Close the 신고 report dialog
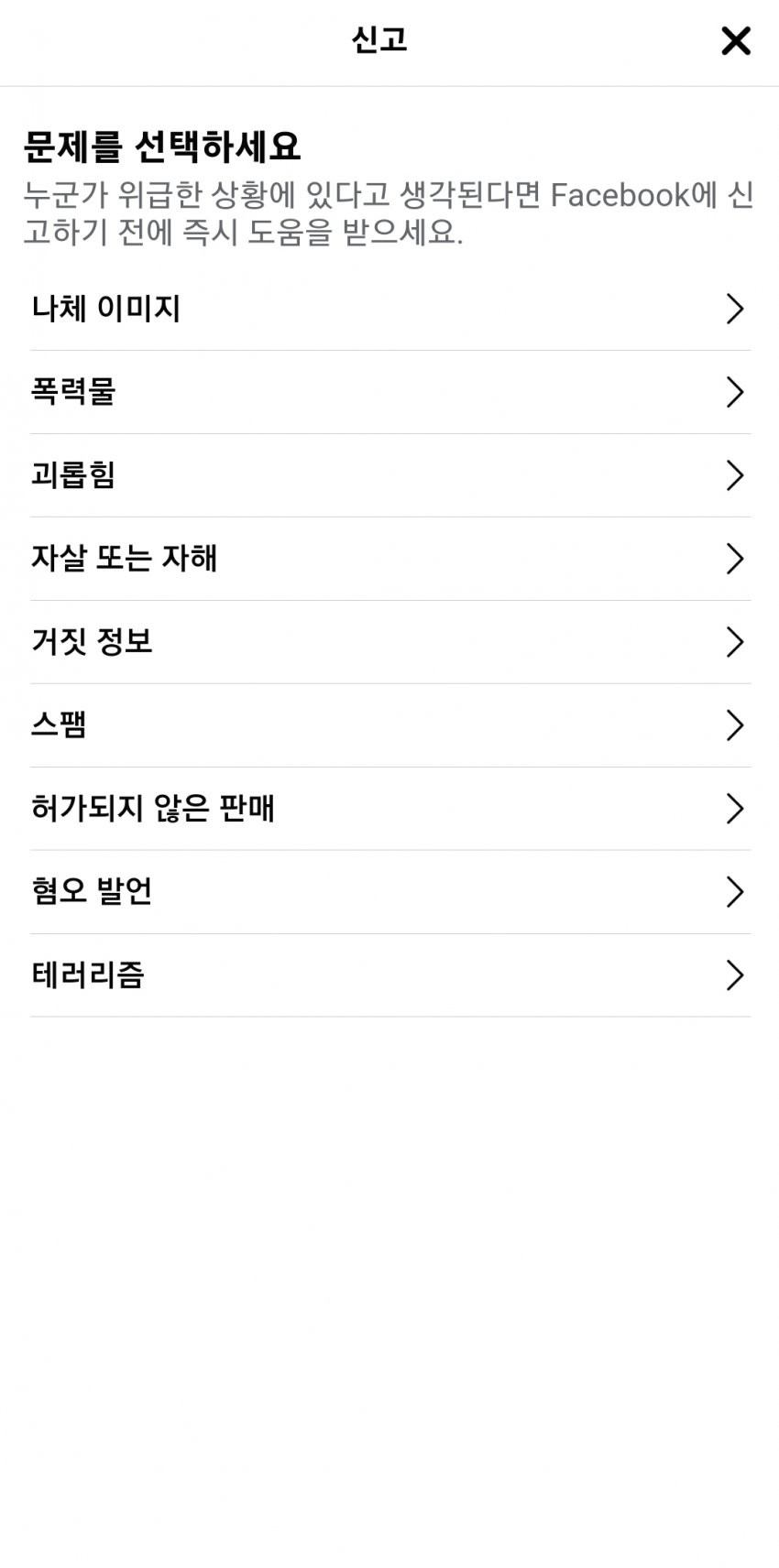The image size is (779, 1568). click(735, 41)
